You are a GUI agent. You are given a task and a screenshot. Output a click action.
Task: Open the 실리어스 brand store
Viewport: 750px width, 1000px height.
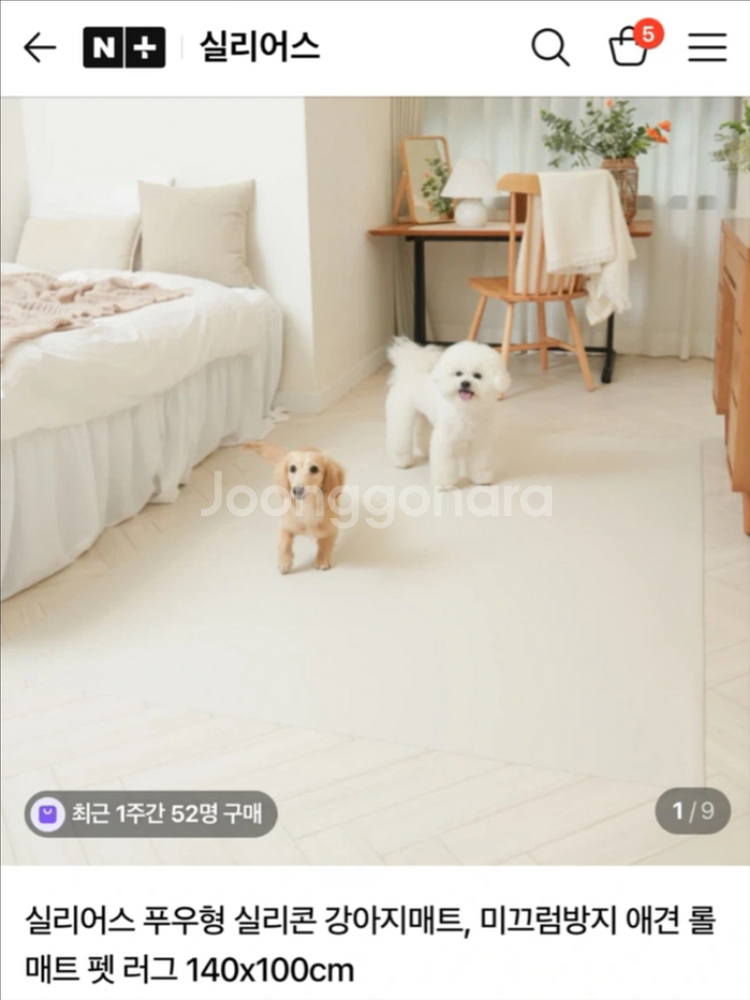pyautogui.click(x=260, y=47)
